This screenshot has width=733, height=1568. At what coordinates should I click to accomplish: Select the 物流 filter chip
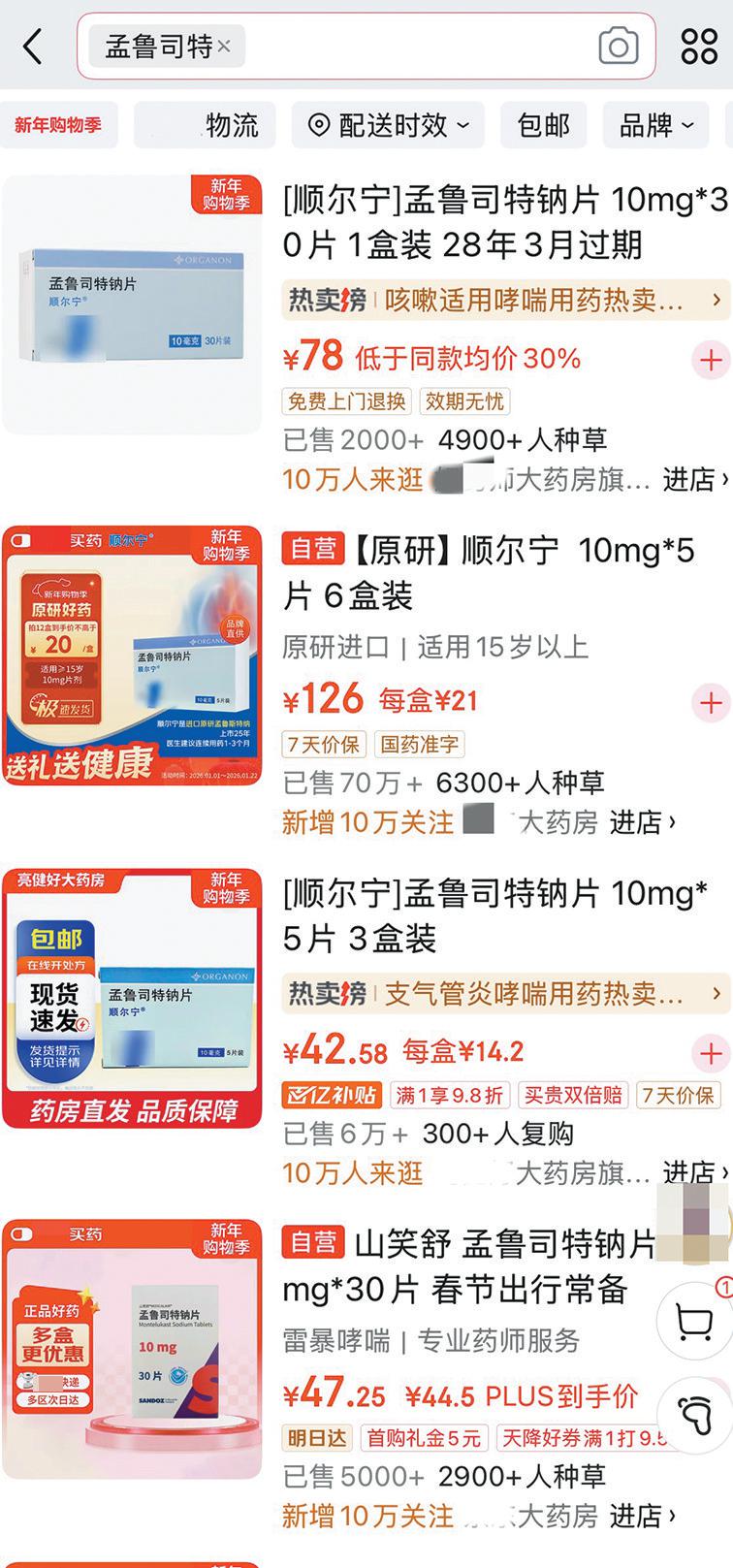[205, 125]
